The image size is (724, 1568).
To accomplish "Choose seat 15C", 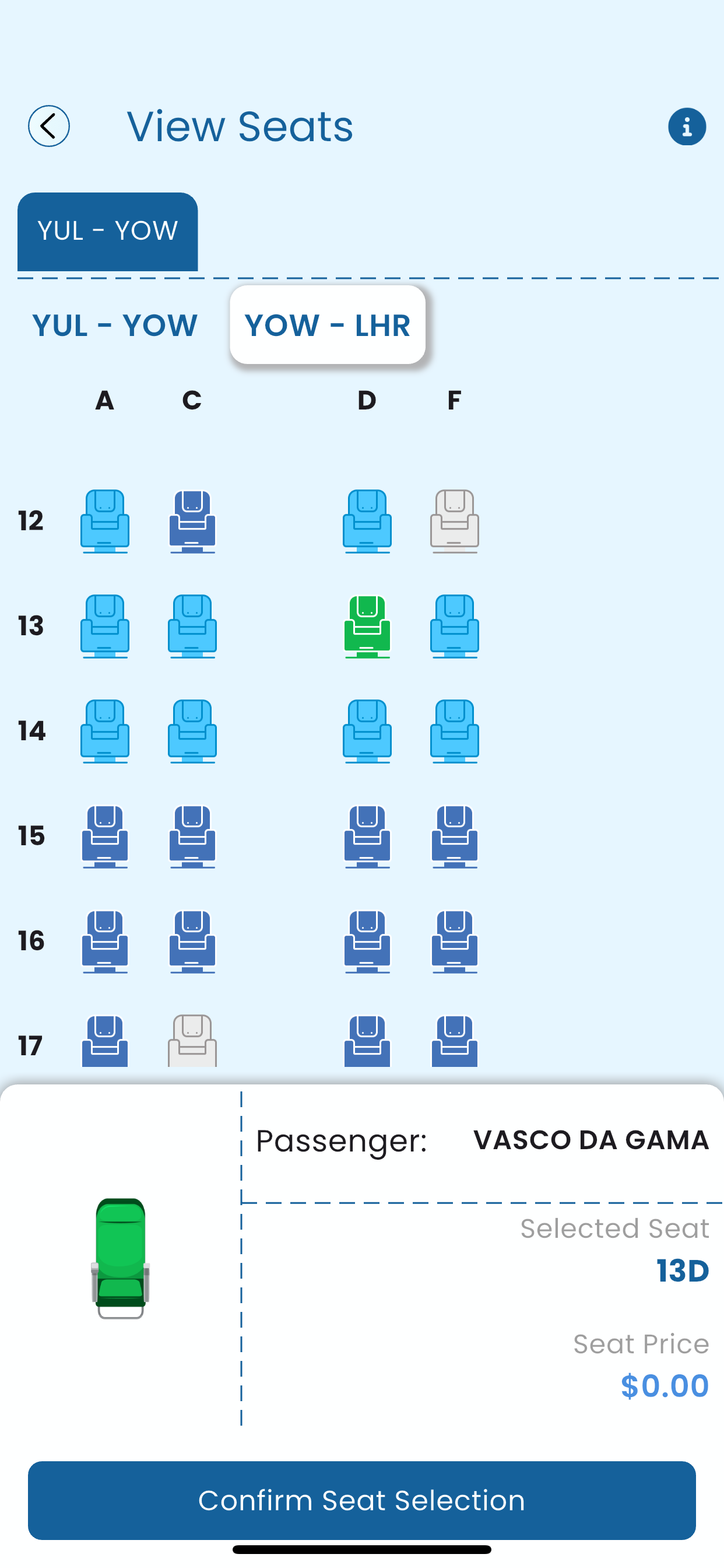I will click(192, 836).
